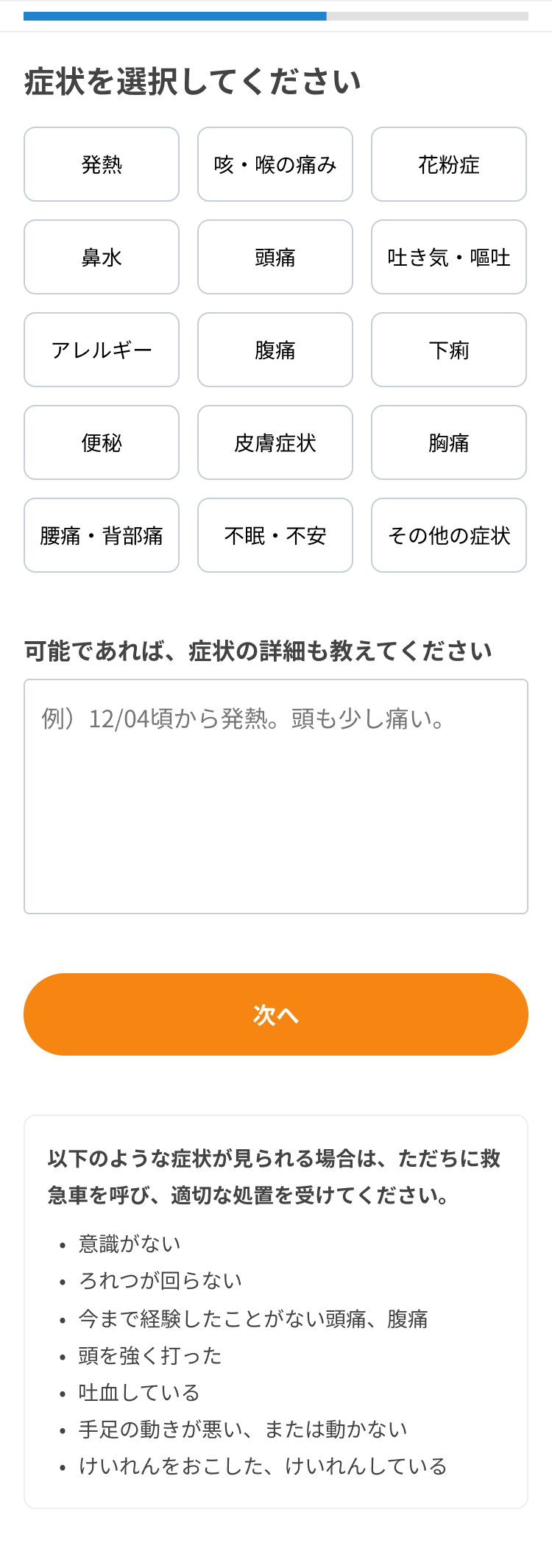Screen dimensions: 552x1568
Task: Click the emergency warning notice box
Action: point(276,1310)
